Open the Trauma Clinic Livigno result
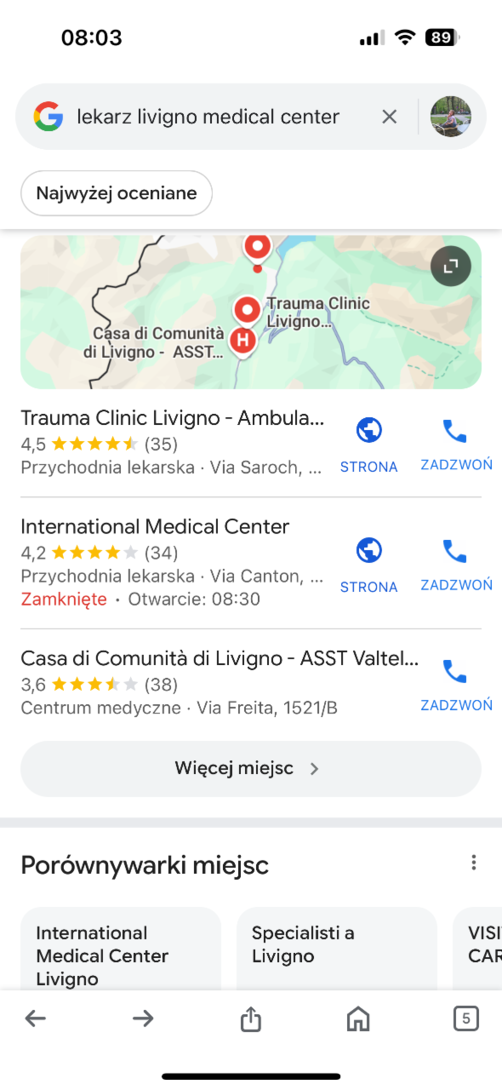Screen dimensions: 502x1090 (x=172, y=442)
